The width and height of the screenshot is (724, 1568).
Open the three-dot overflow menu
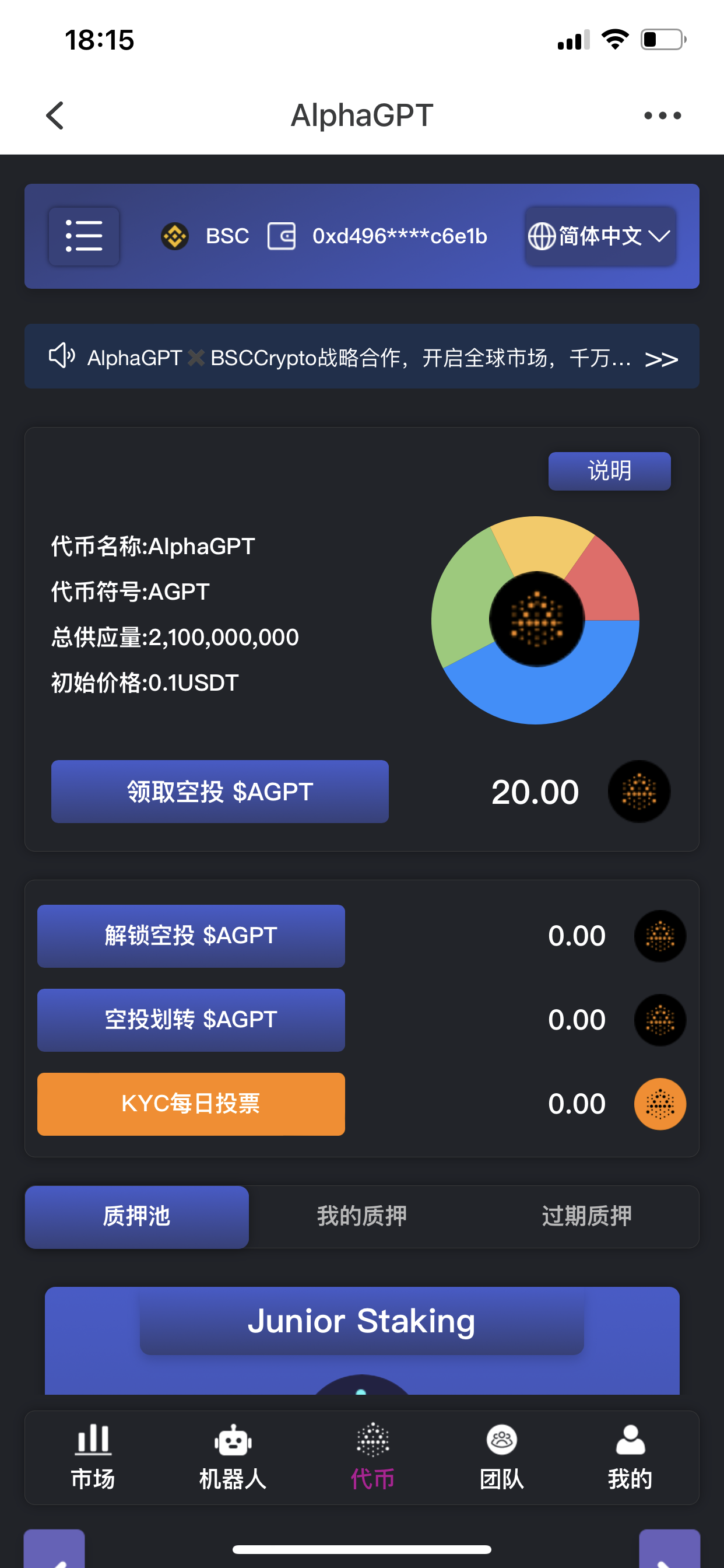(662, 115)
